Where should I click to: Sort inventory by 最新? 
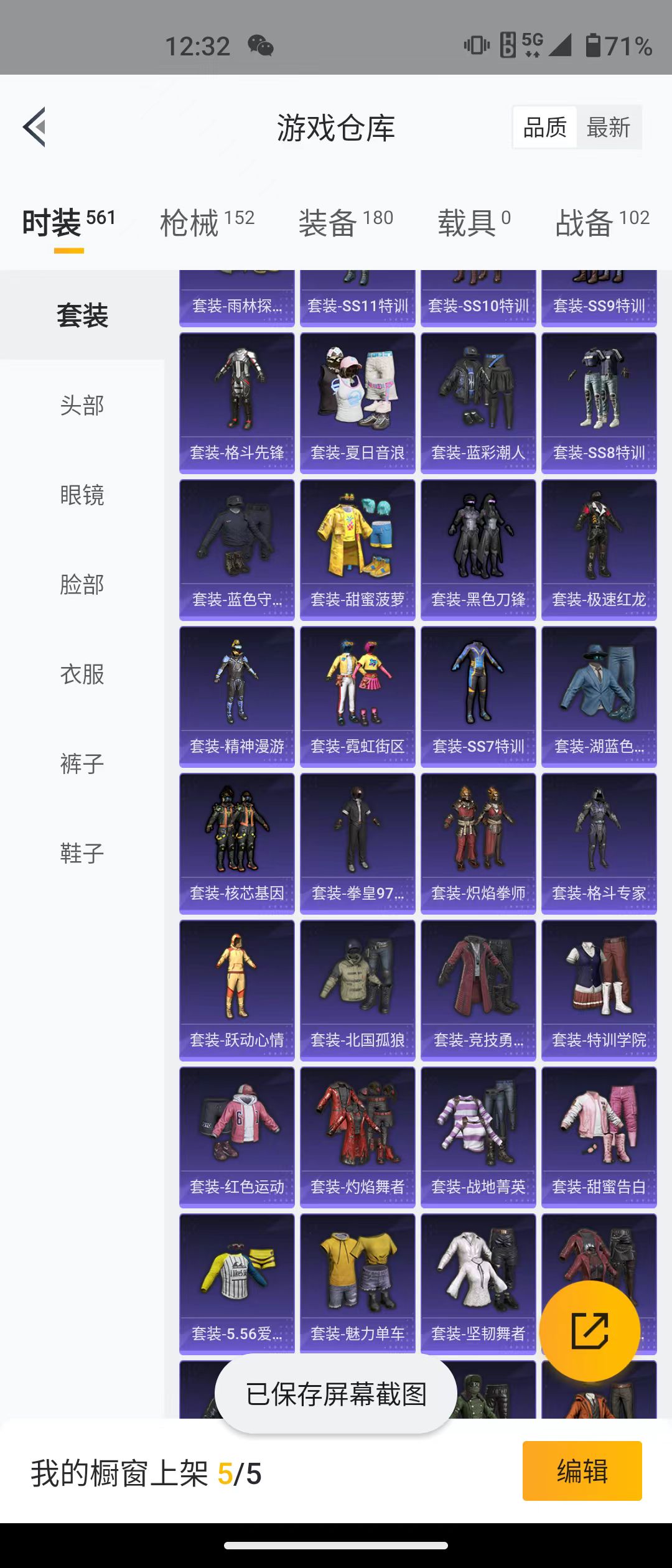608,128
